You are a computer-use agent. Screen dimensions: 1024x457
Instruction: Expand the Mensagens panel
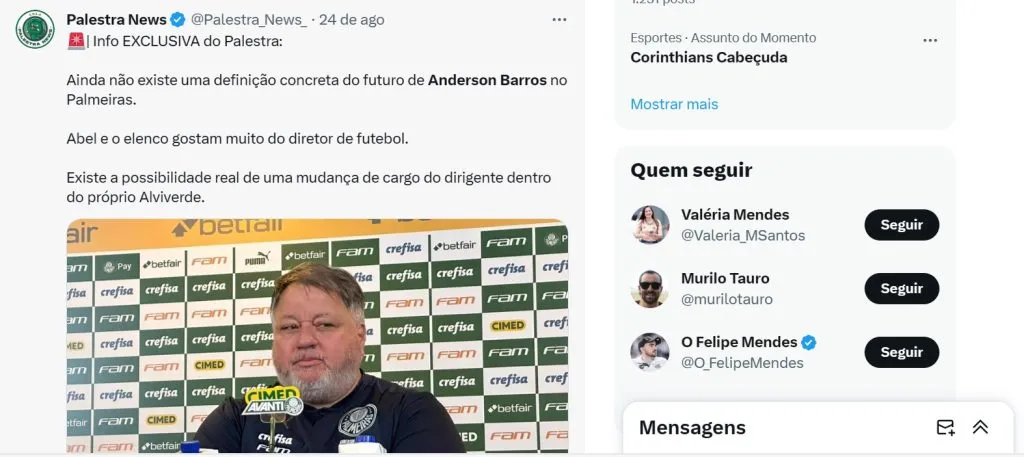[980, 427]
